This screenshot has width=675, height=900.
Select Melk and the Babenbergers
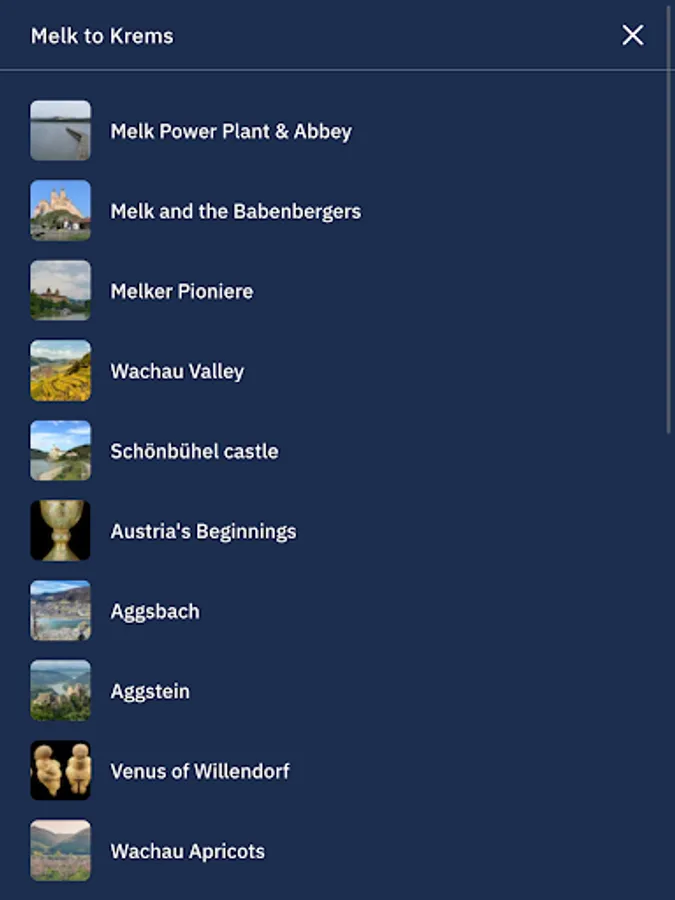[x=235, y=211]
